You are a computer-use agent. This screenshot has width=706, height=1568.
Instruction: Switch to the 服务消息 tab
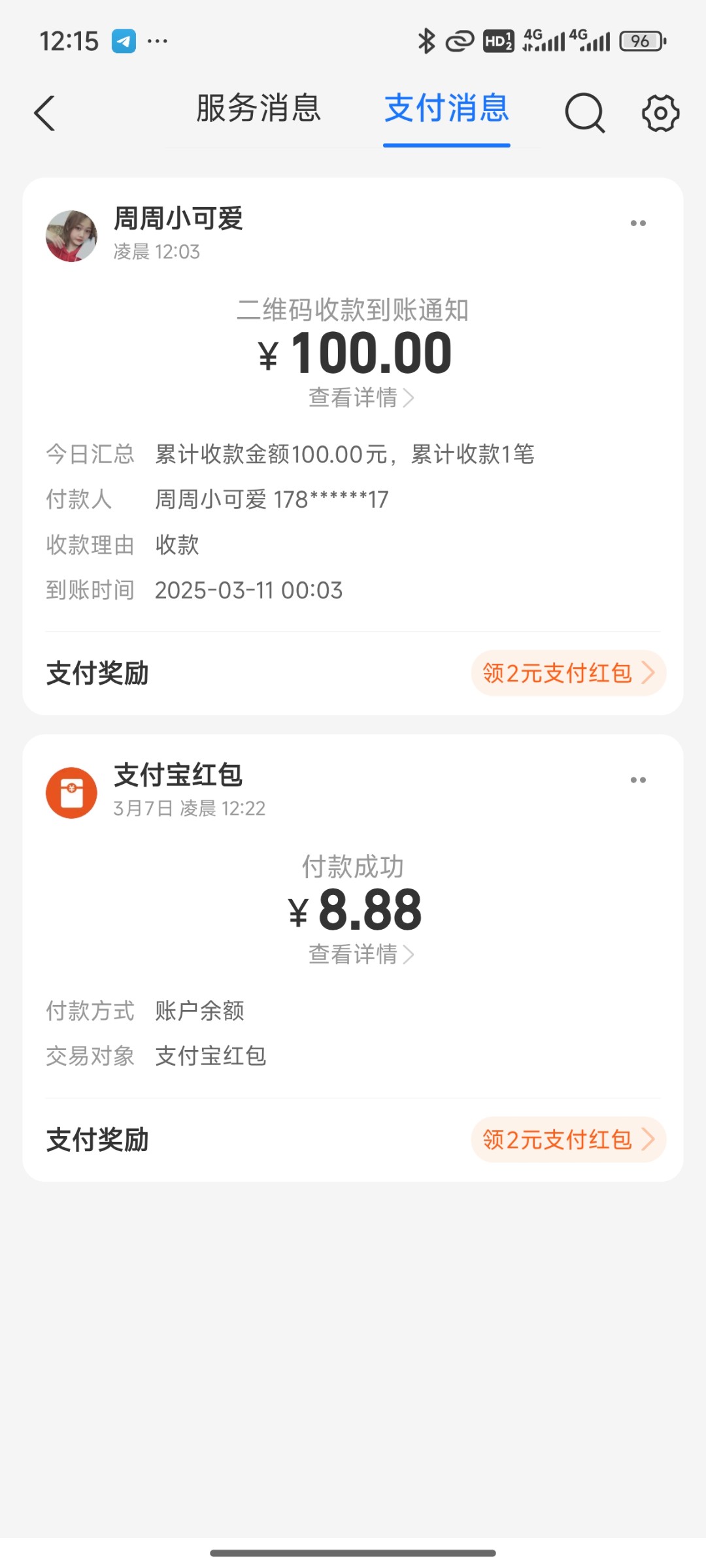[x=259, y=108]
